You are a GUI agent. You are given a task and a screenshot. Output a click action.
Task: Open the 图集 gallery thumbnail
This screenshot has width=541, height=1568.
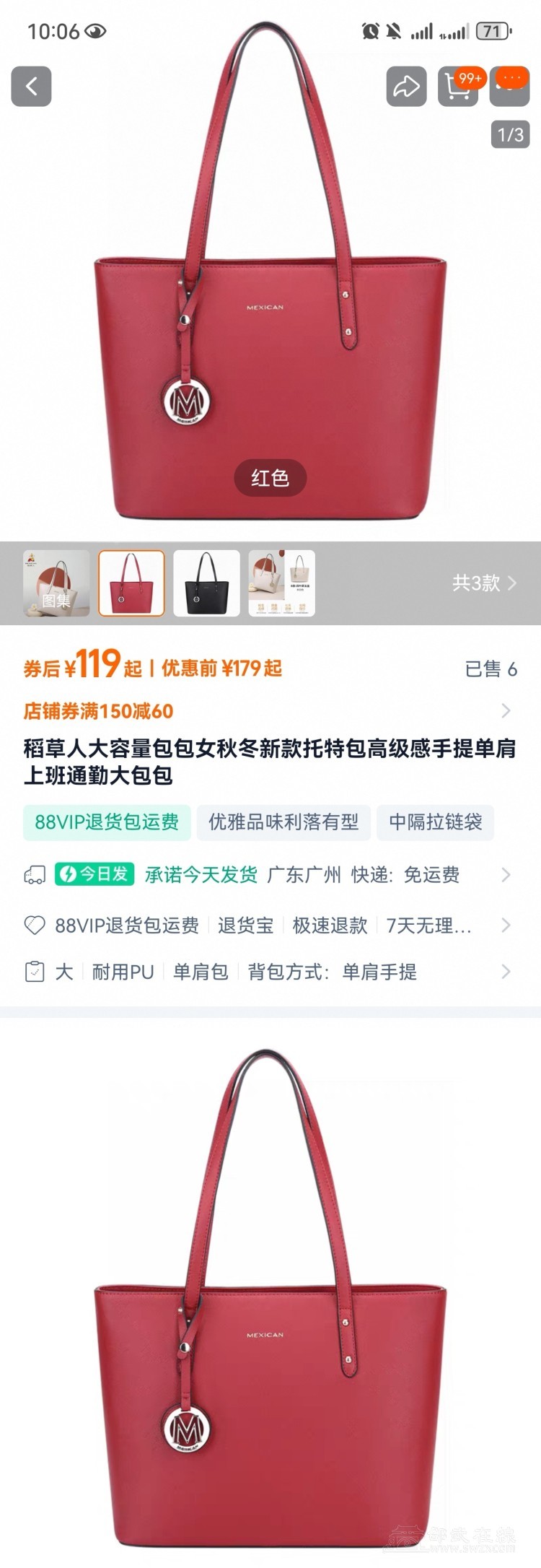56,583
